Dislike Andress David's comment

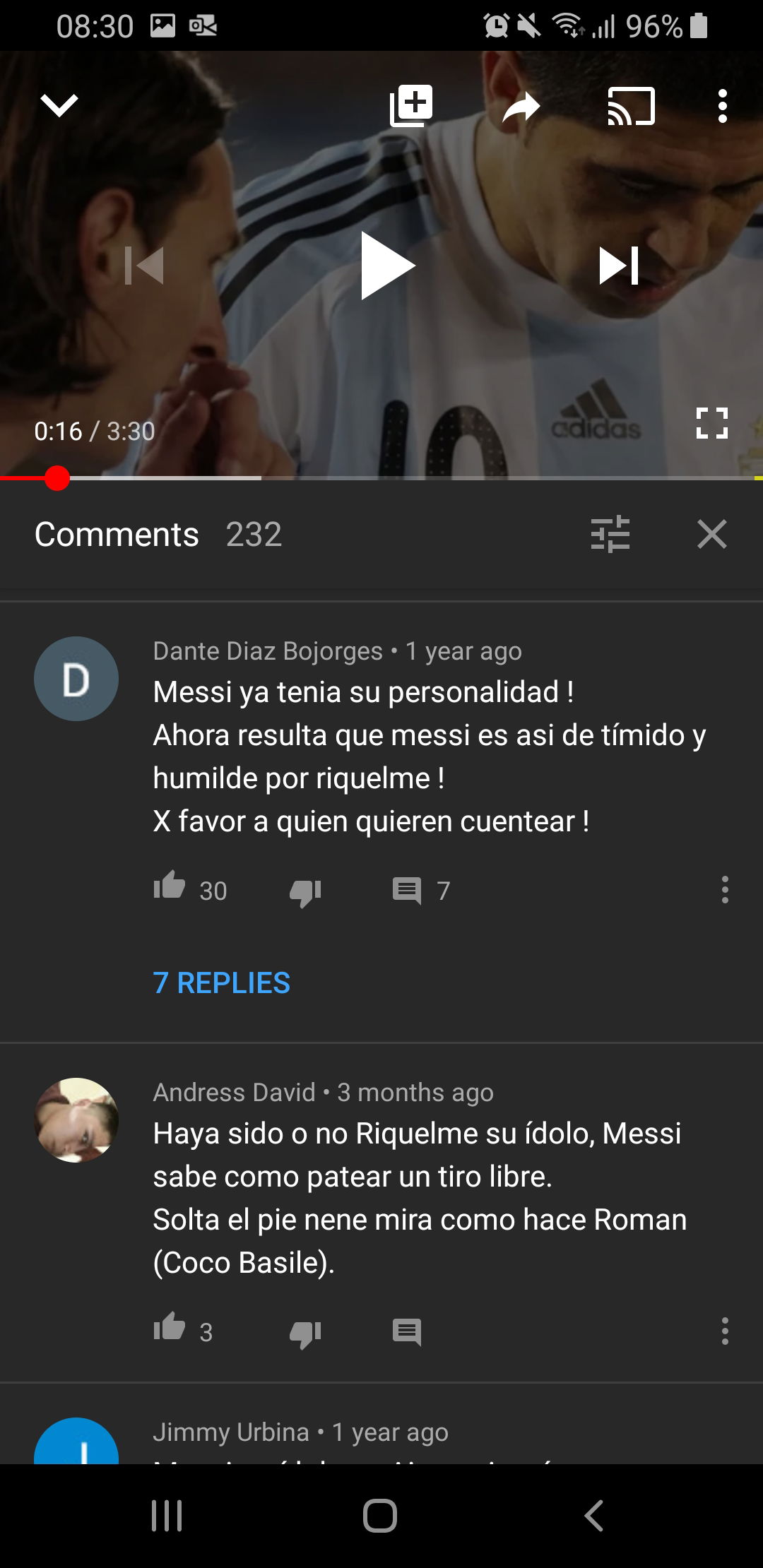pyautogui.click(x=305, y=1333)
